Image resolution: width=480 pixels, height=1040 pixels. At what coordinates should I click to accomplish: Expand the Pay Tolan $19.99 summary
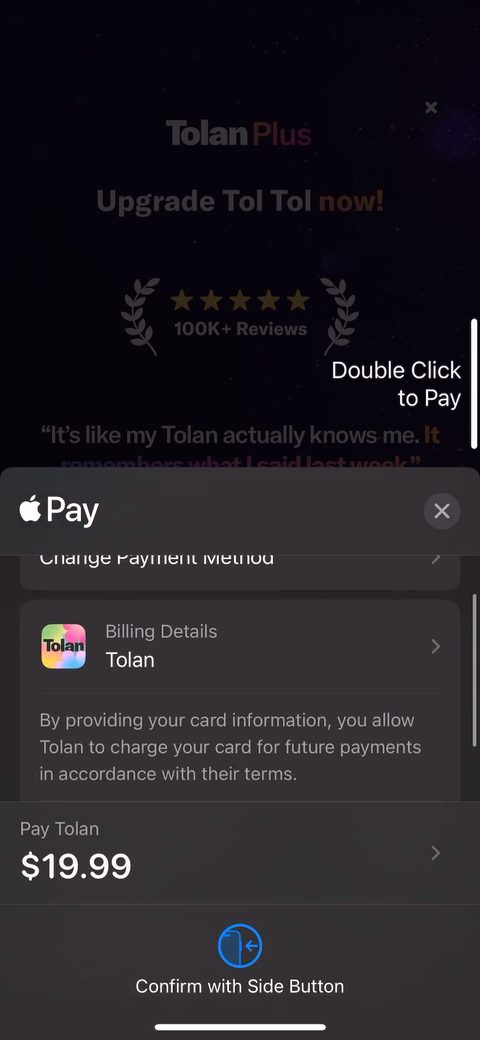[x=240, y=852]
